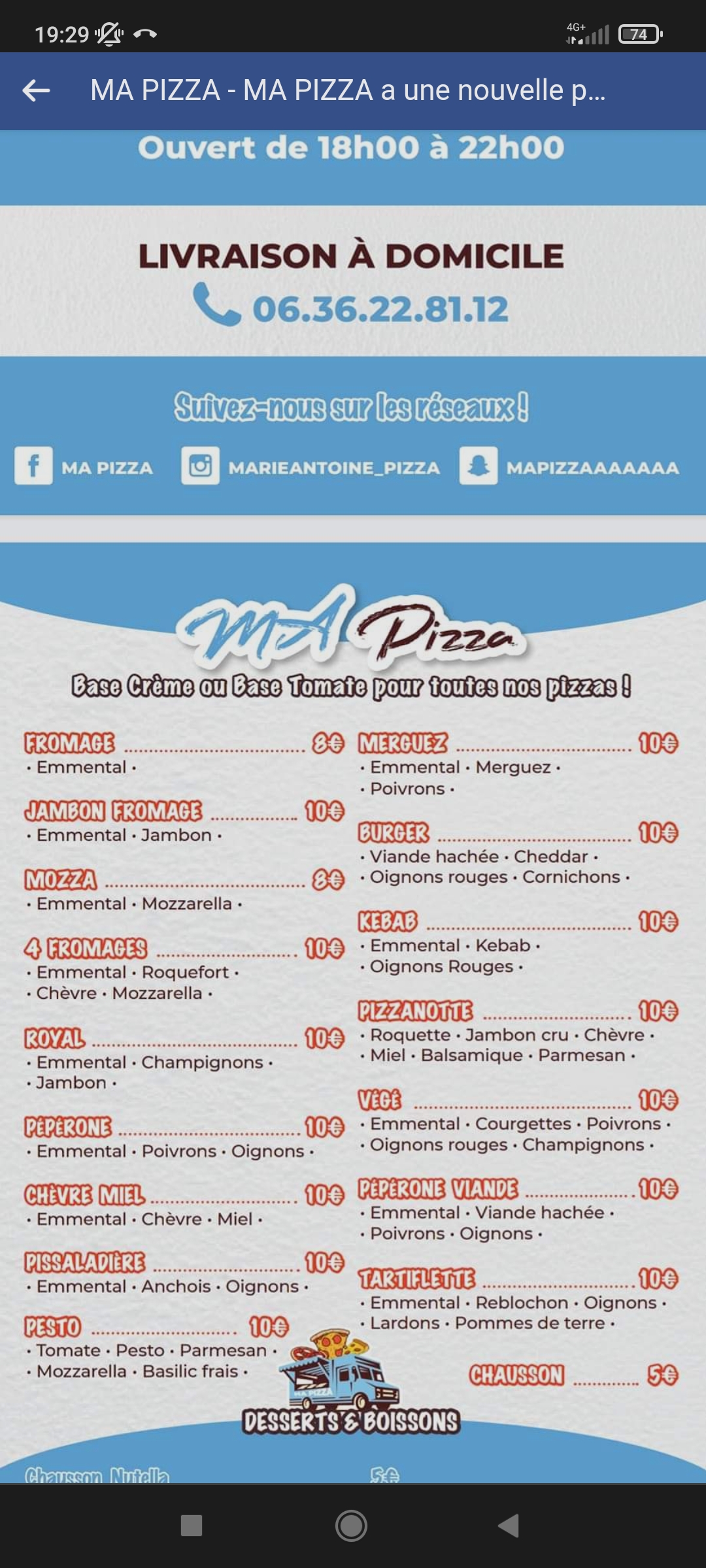Tap the system home button
Image resolution: width=706 pixels, height=1568 pixels.
tap(351, 1526)
